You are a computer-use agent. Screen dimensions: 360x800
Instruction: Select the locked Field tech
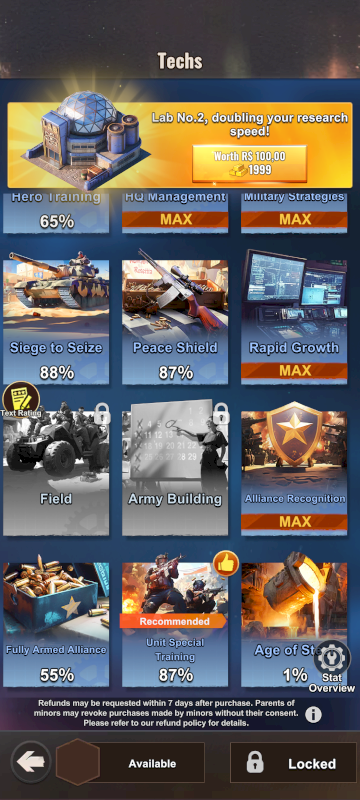56,468
